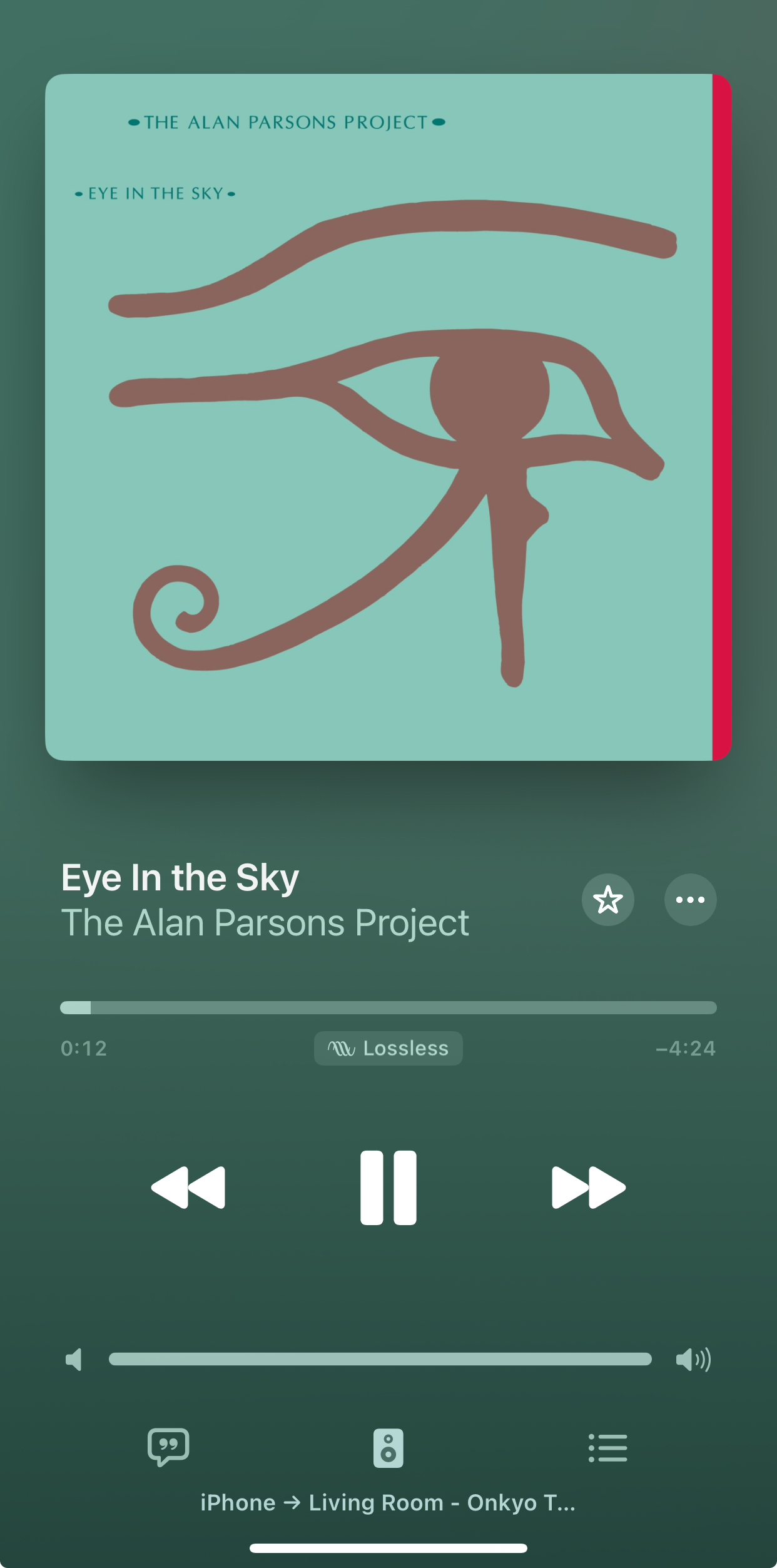Pause the current song

(388, 1187)
